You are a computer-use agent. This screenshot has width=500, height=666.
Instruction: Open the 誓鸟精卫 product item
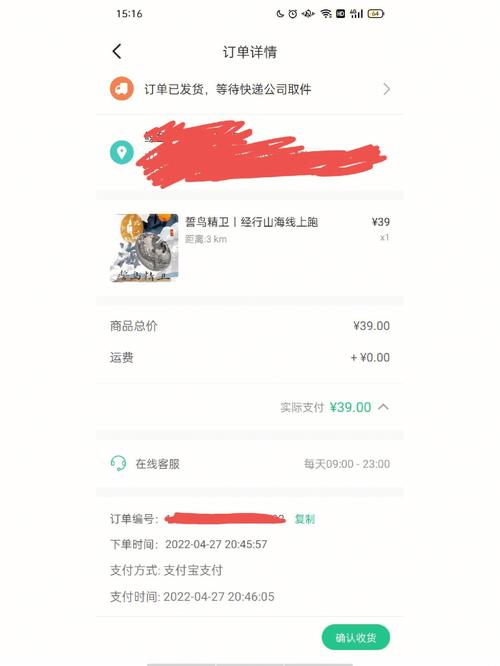250,248
